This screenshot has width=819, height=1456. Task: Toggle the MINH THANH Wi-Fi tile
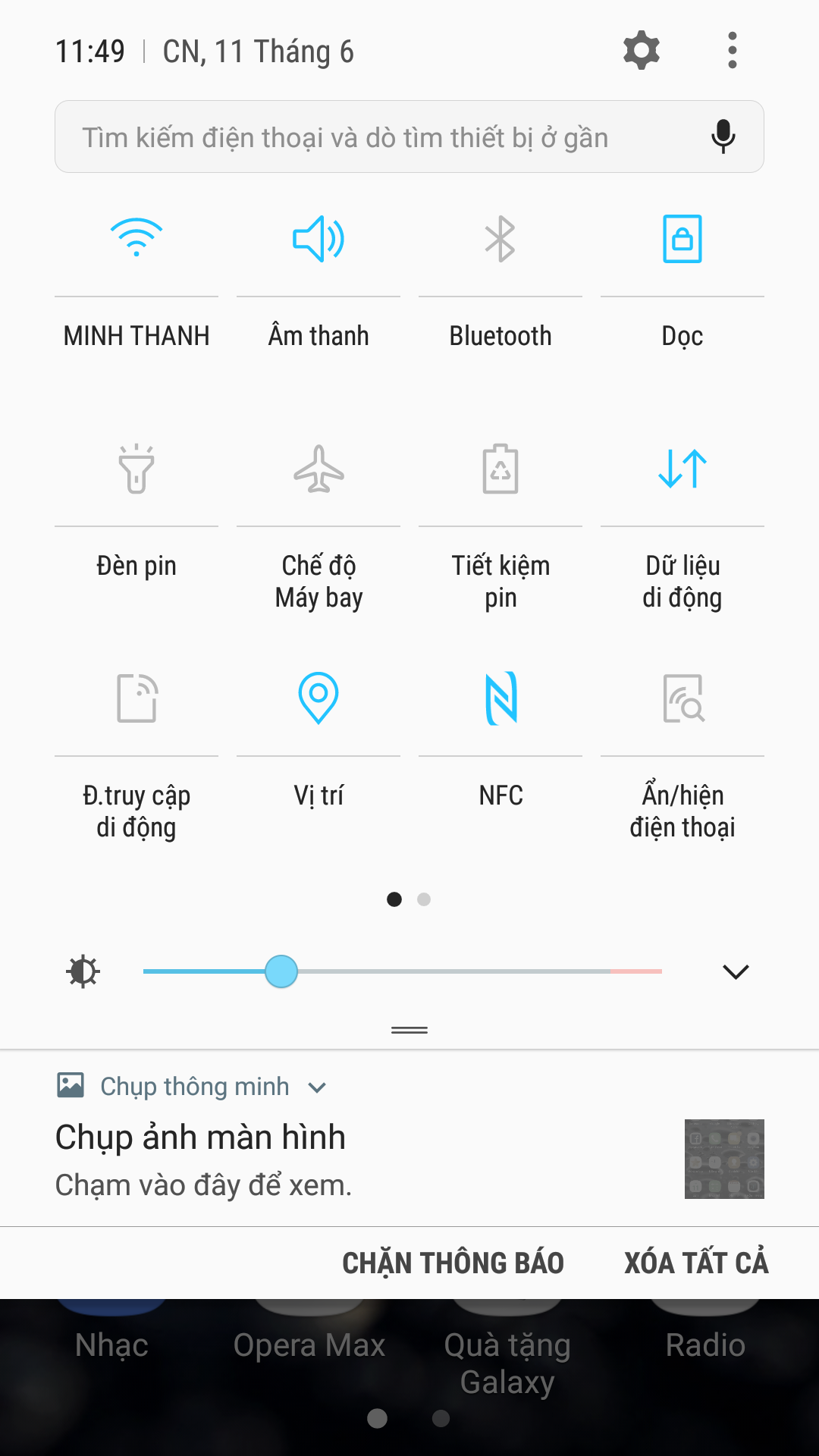136,238
